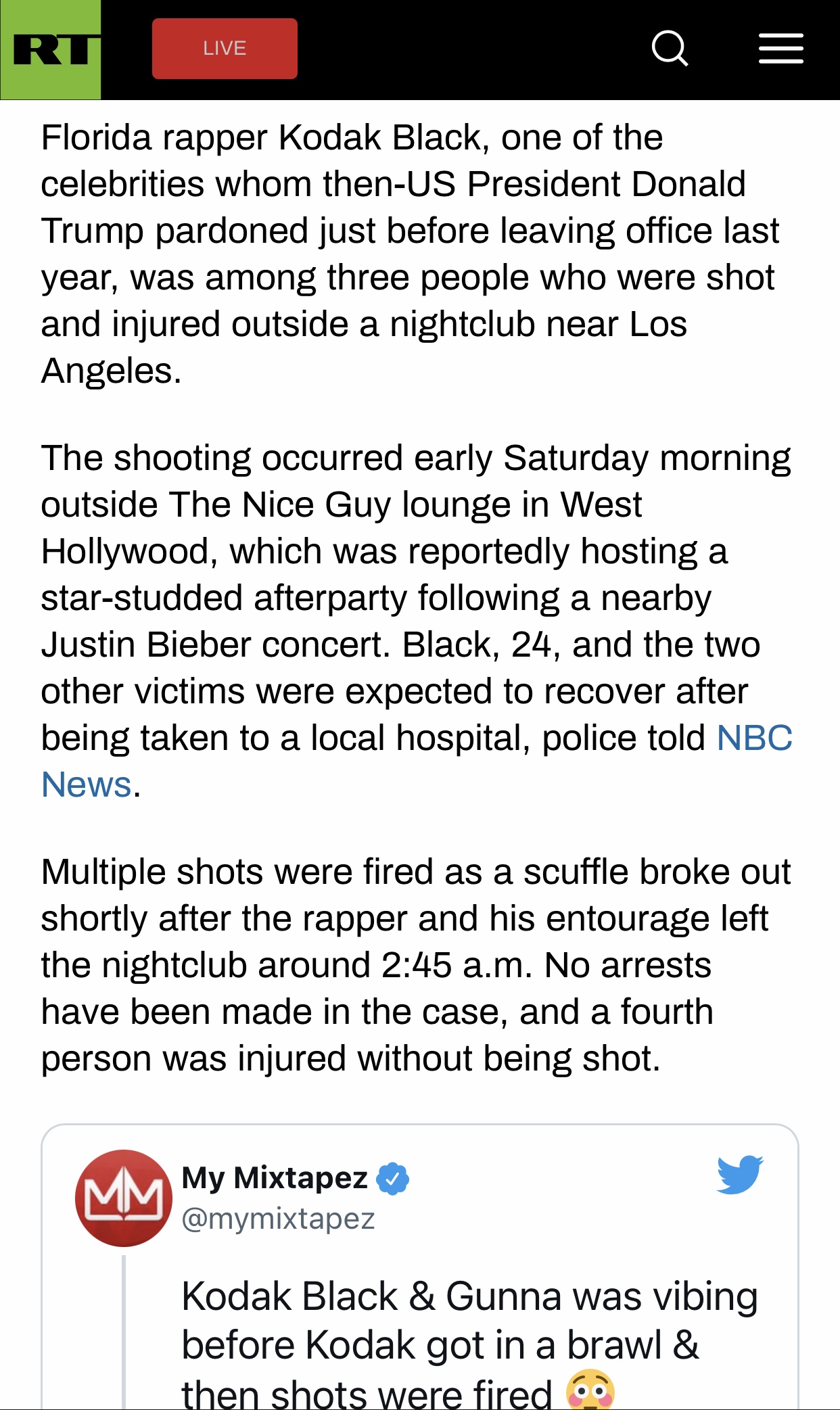Screen dimensions: 840x1410
Task: Tap the Twitter bird icon
Action: (740, 1175)
